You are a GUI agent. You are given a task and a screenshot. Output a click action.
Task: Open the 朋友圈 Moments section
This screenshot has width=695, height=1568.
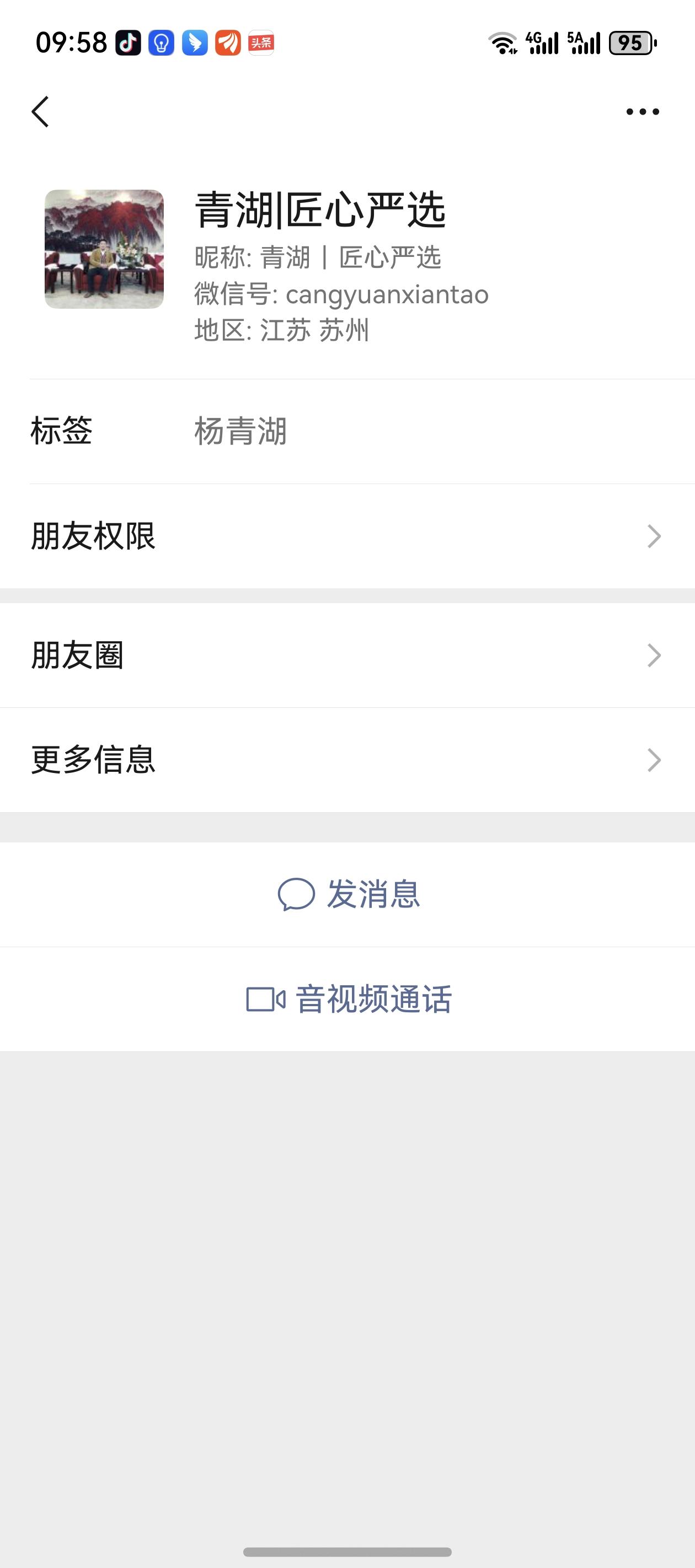point(347,654)
